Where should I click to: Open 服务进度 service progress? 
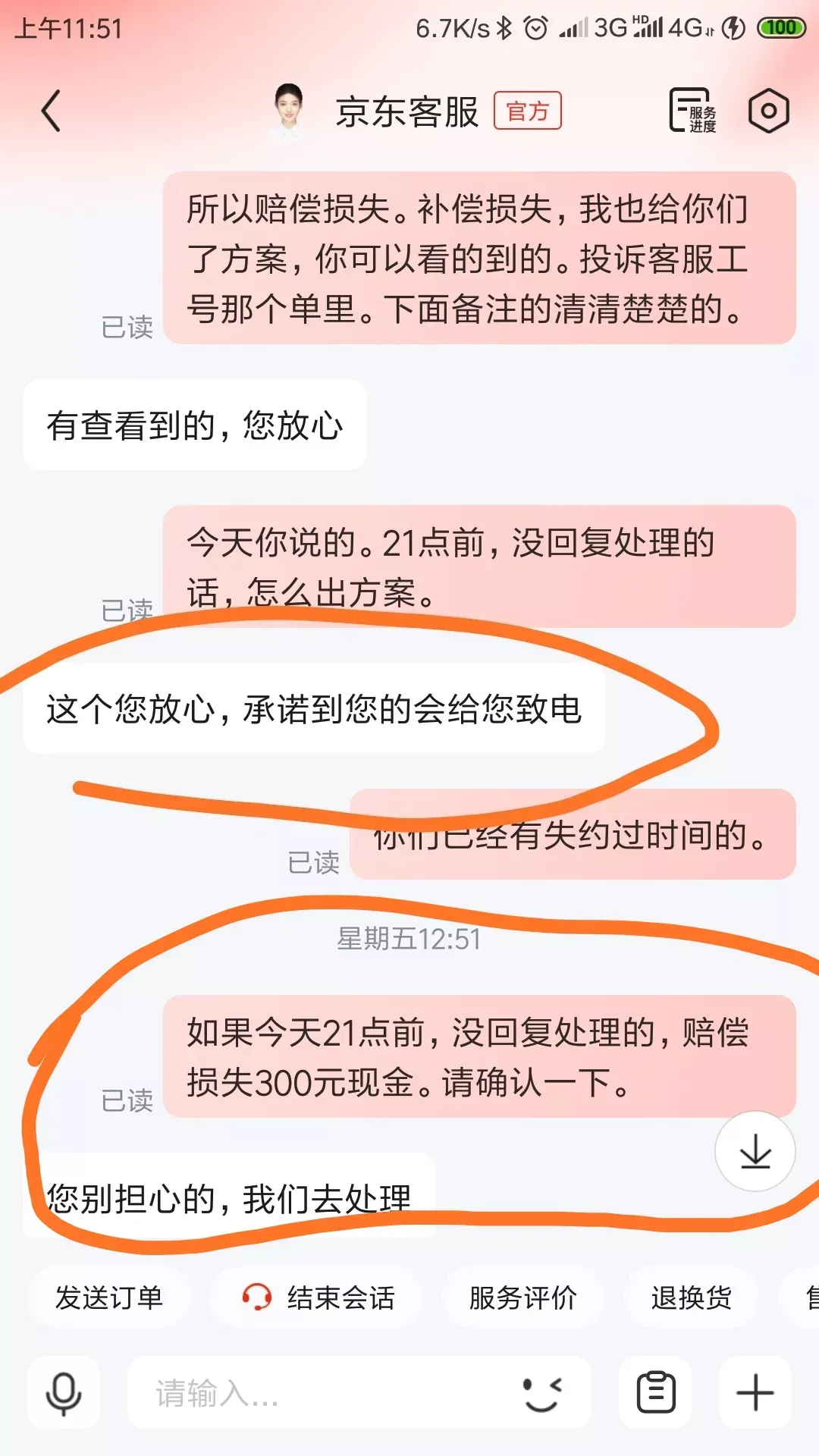coord(692,111)
